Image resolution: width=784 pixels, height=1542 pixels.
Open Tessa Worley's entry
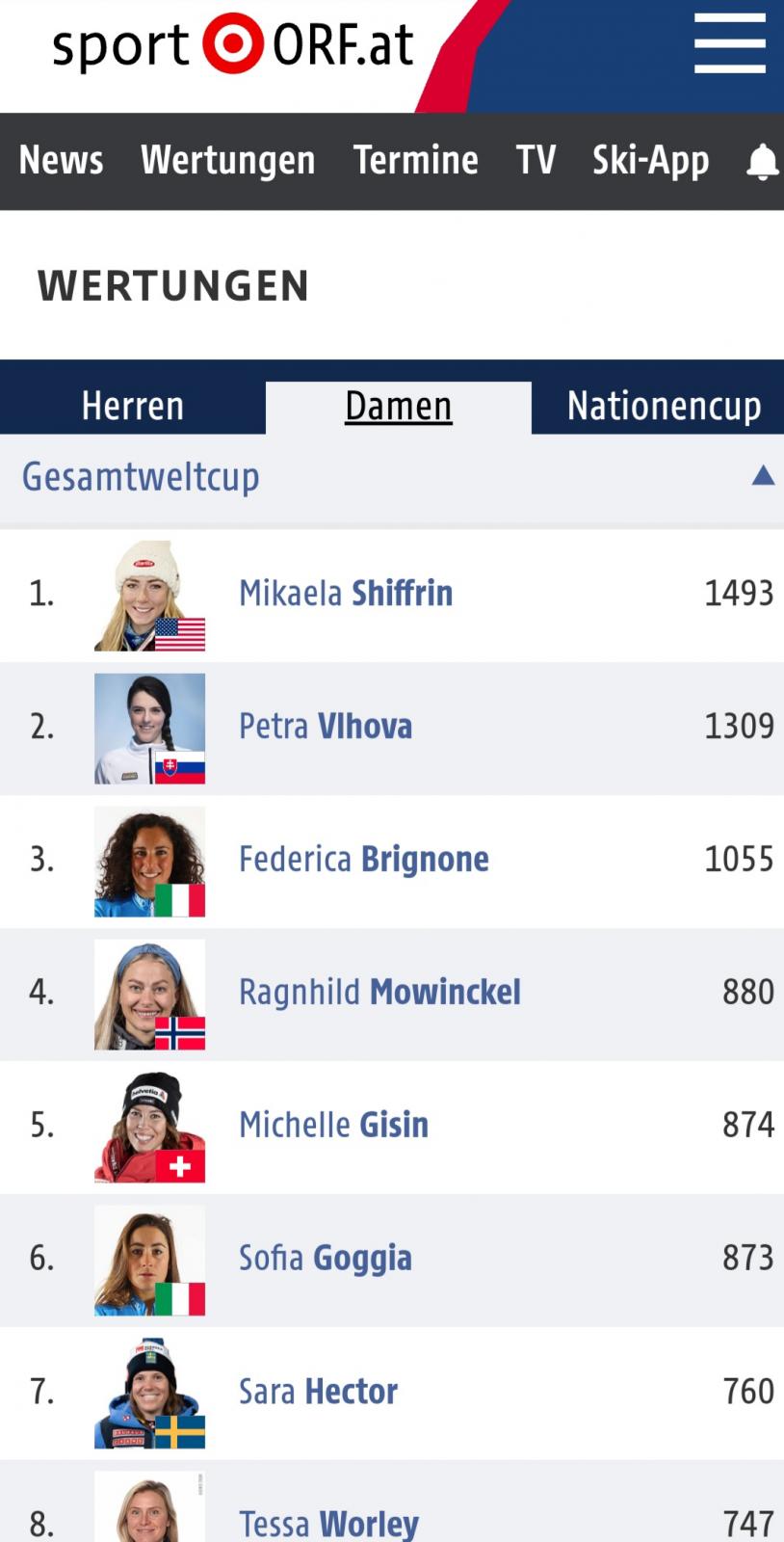392,1502
